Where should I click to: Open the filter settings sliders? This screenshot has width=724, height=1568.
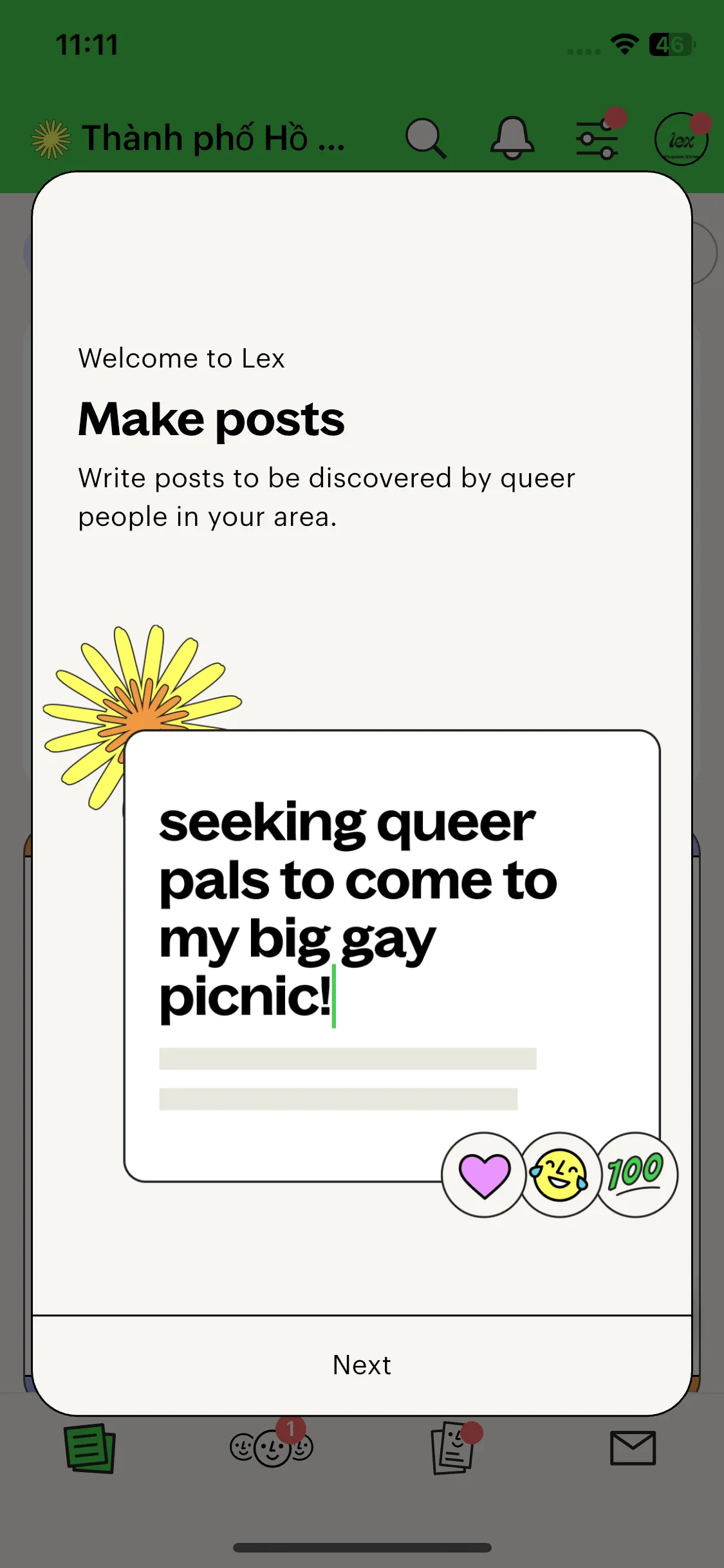597,138
